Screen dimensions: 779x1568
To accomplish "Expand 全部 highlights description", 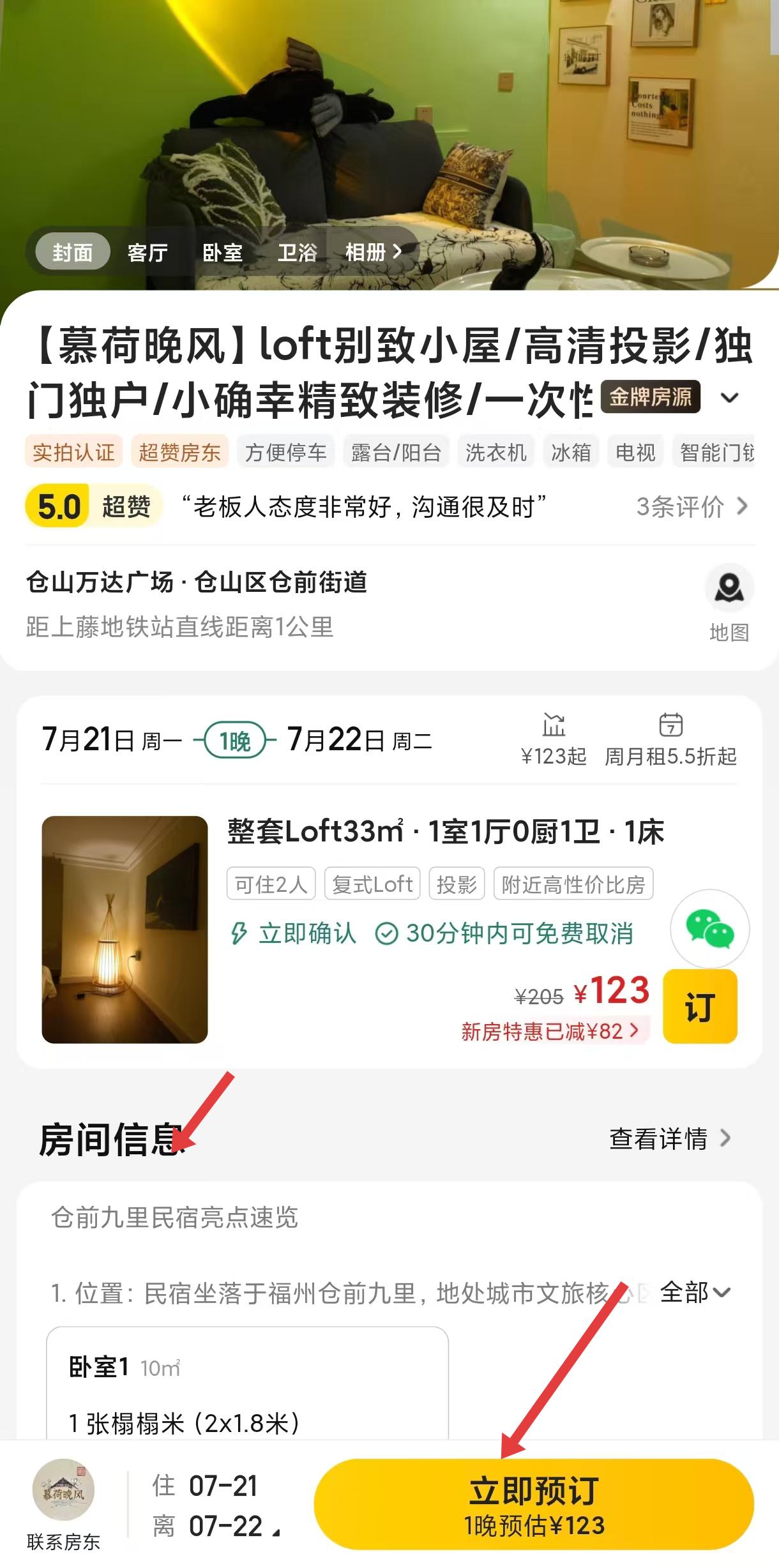I will (694, 1293).
